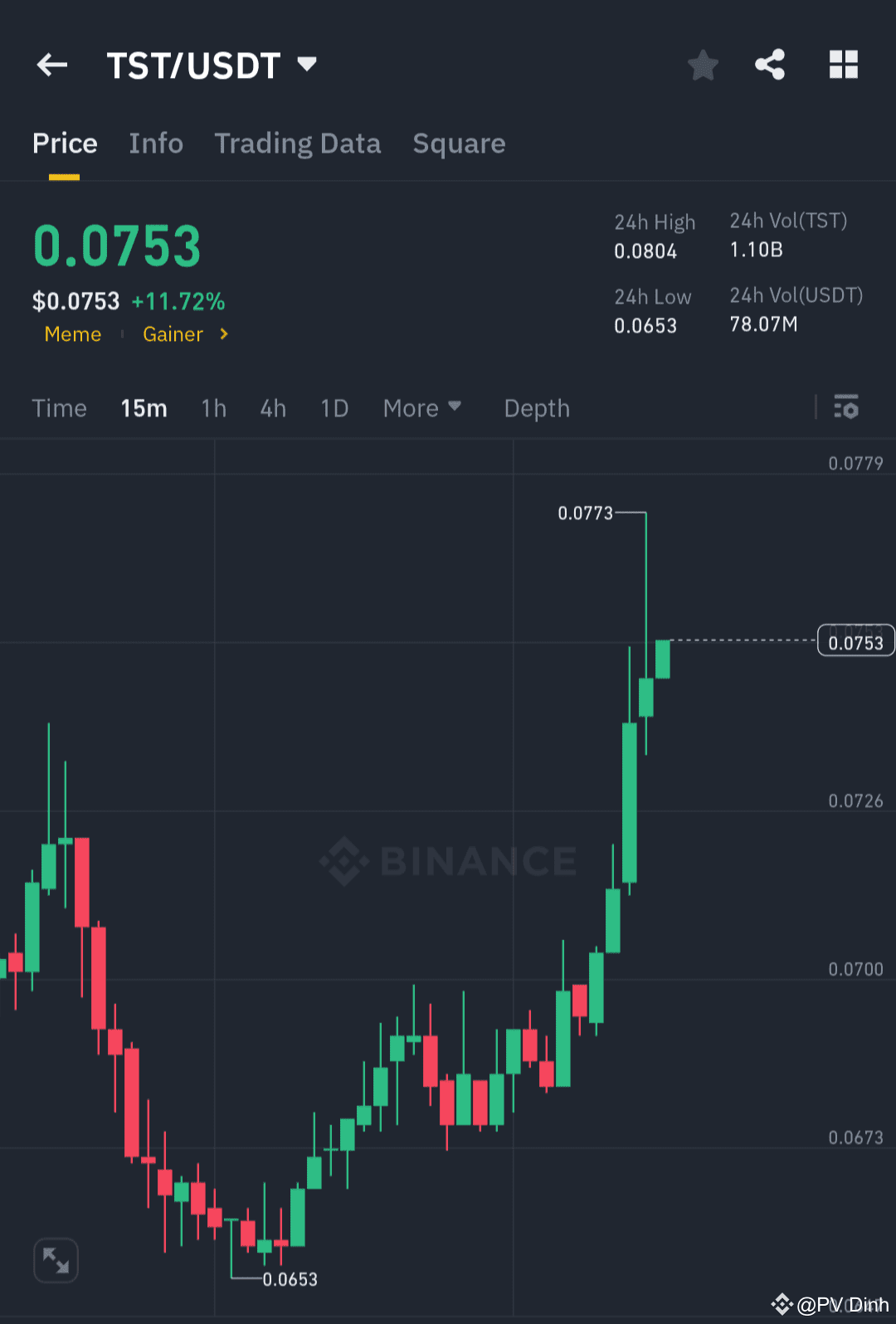Toggle the 15m timeframe
Viewport: 896px width, 1324px height.
point(143,407)
